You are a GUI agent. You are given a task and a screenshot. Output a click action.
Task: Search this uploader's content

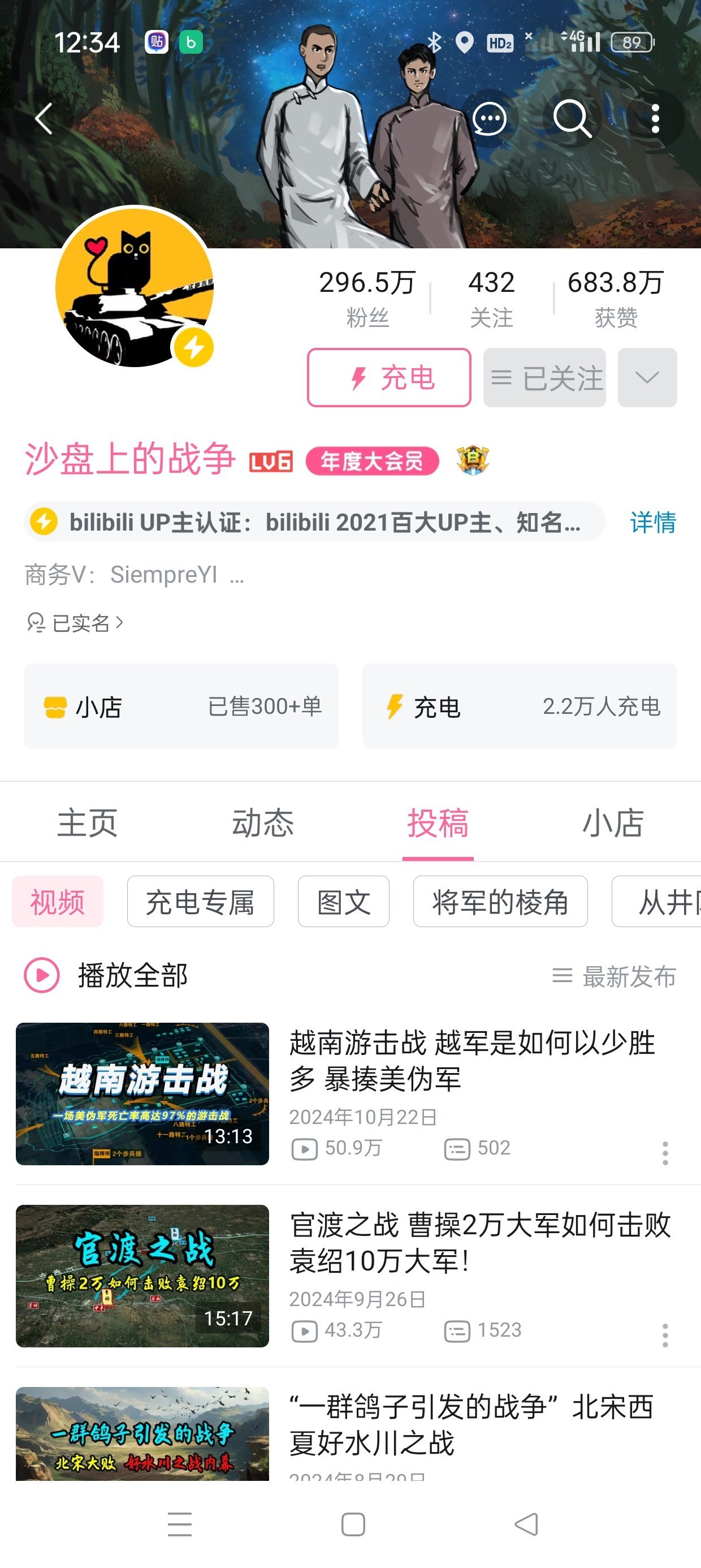(x=572, y=118)
